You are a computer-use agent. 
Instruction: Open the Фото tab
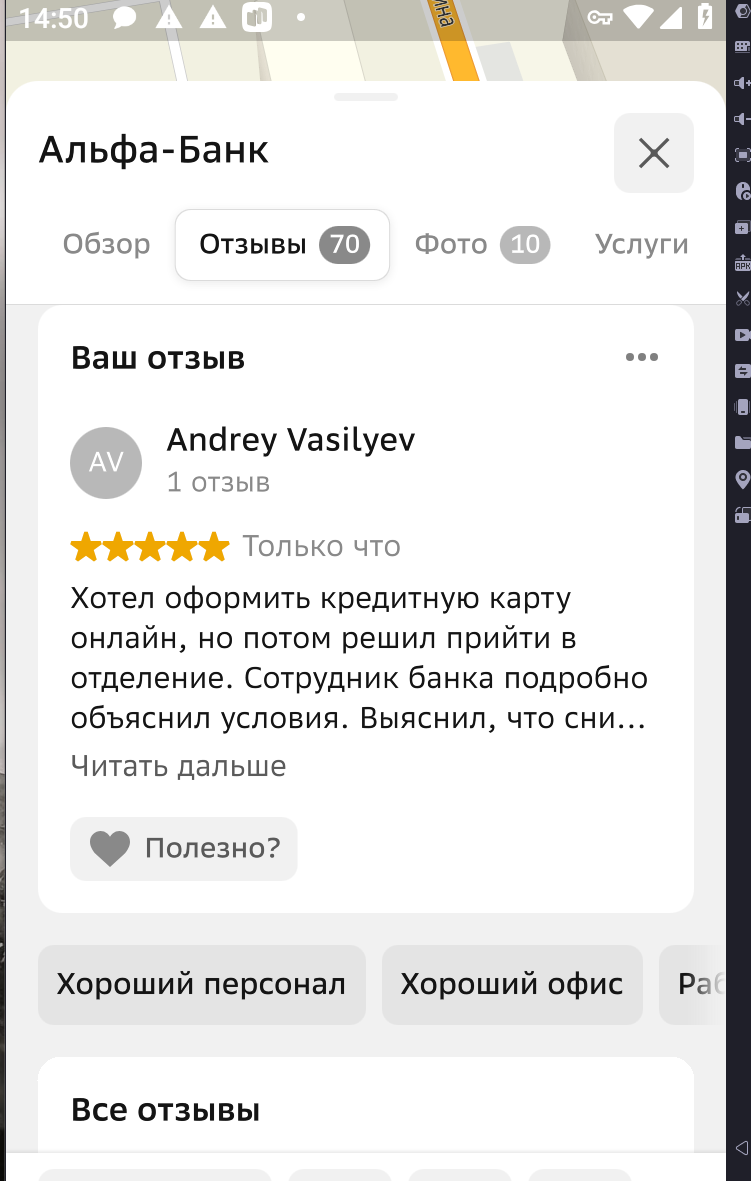coord(481,244)
